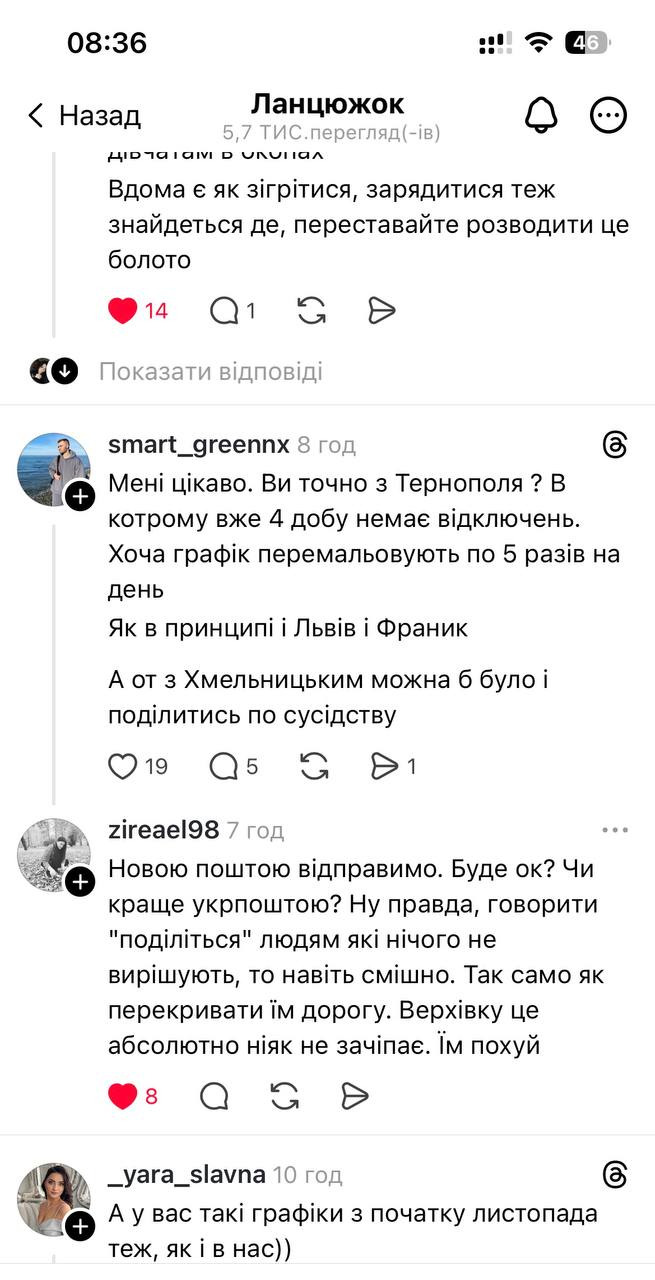Like smart_greennx's comment
Image resolution: width=655 pixels, height=1280 pixels.
122,767
